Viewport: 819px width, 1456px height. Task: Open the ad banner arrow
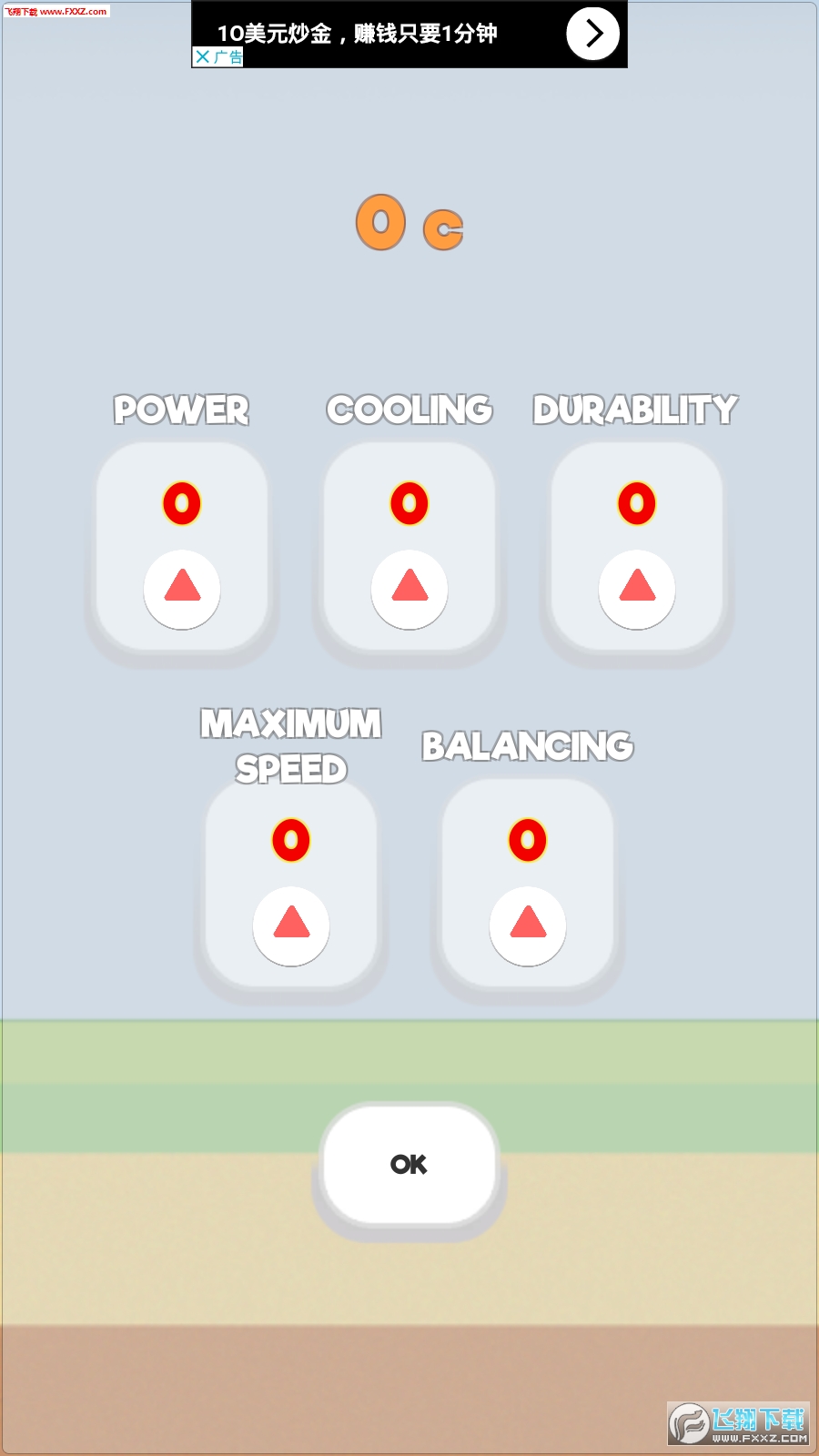(x=592, y=34)
